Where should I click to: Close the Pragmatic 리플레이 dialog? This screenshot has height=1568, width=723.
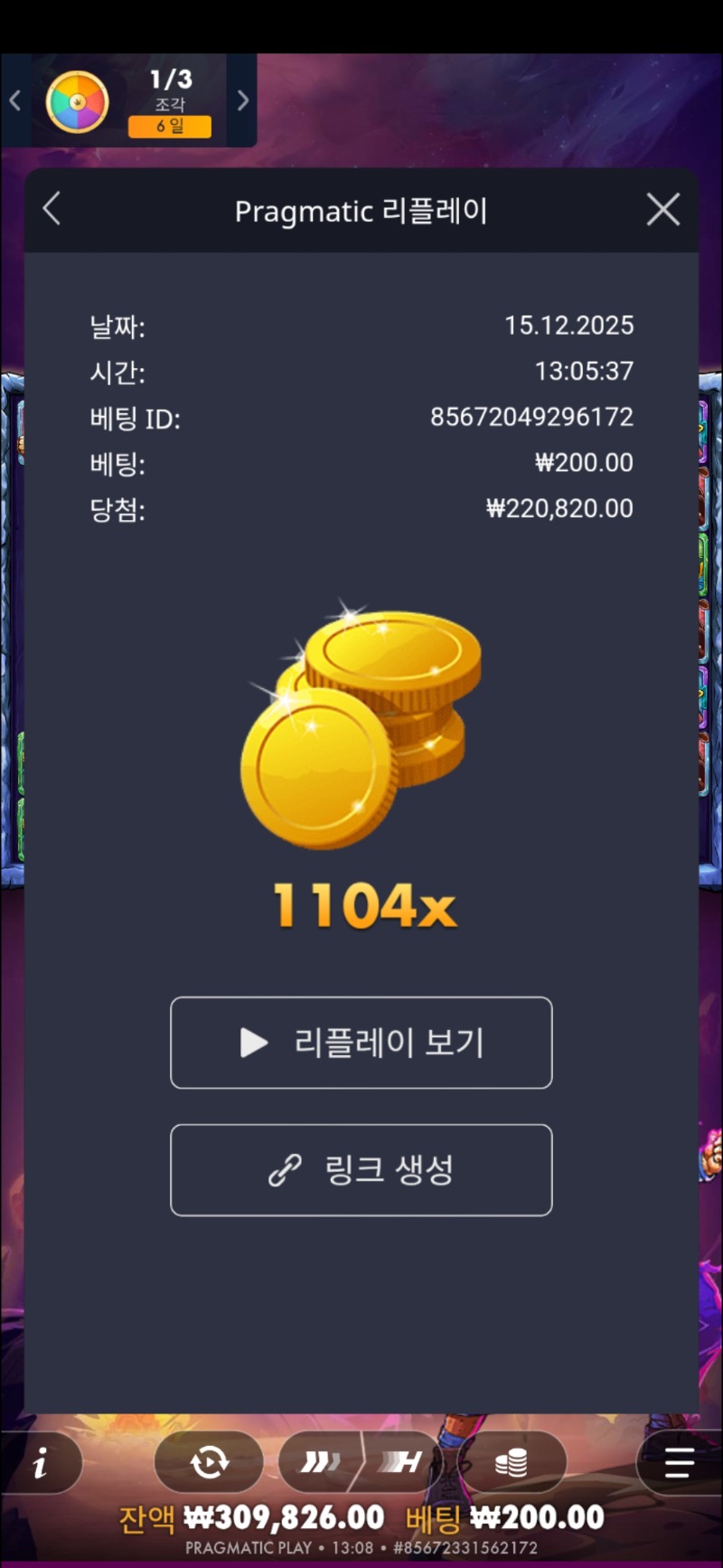(663, 210)
